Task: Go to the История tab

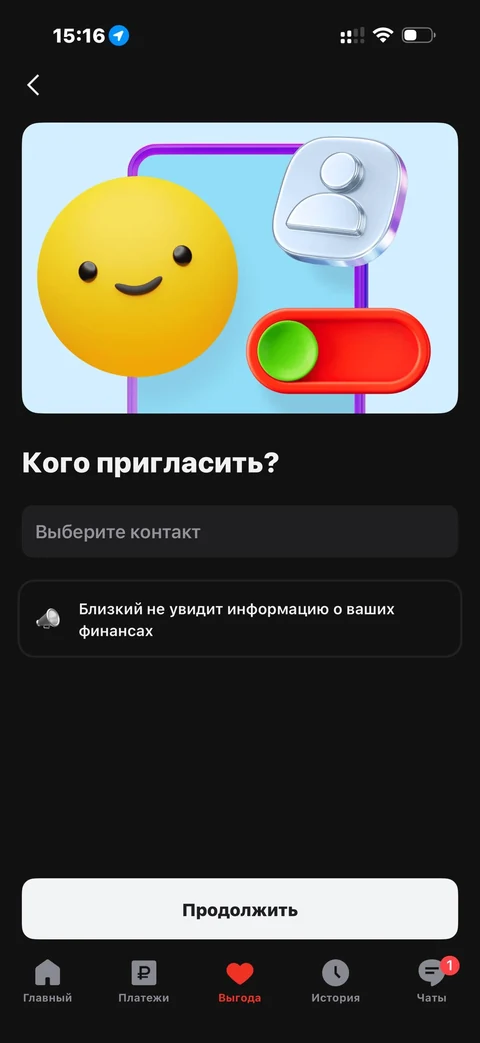Action: point(336,982)
